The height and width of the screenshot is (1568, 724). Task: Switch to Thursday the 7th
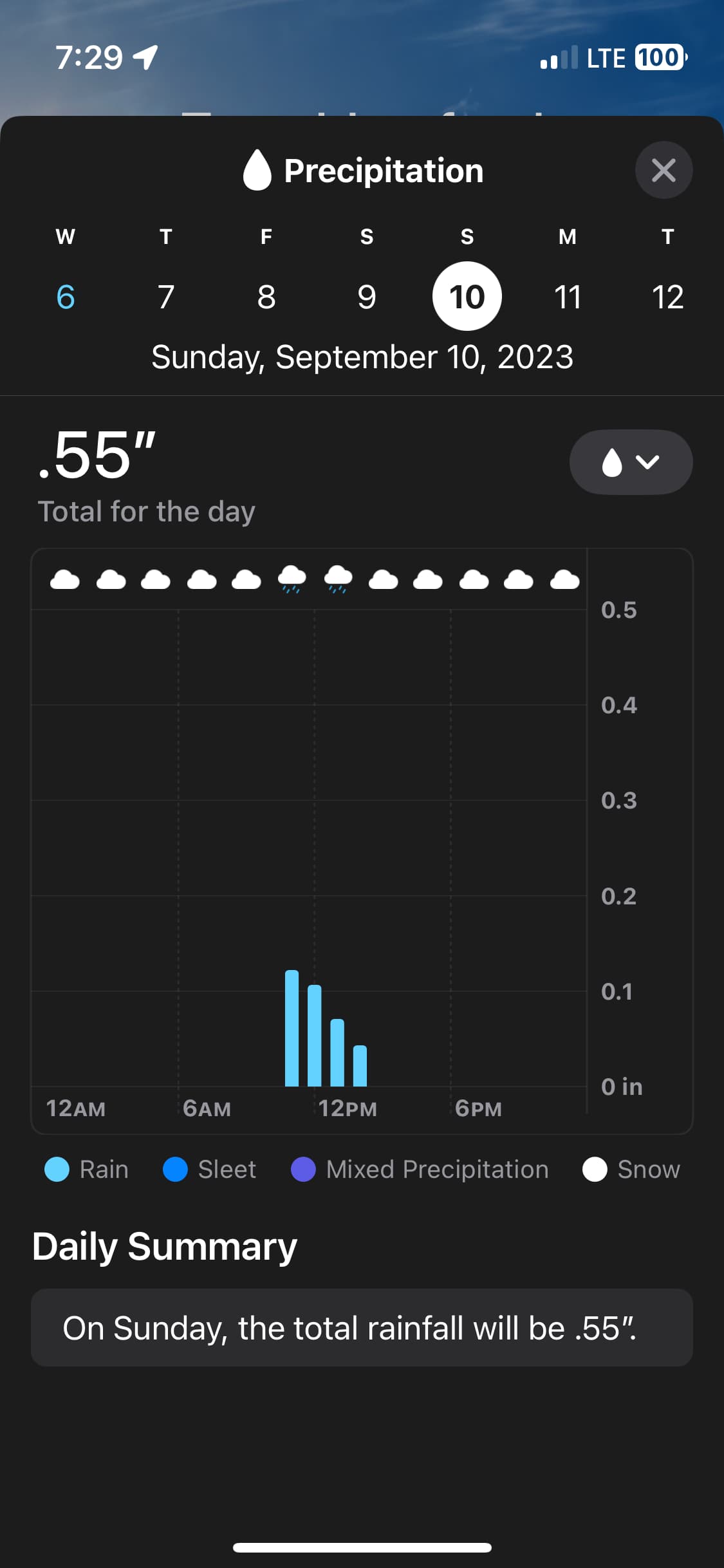coord(166,297)
